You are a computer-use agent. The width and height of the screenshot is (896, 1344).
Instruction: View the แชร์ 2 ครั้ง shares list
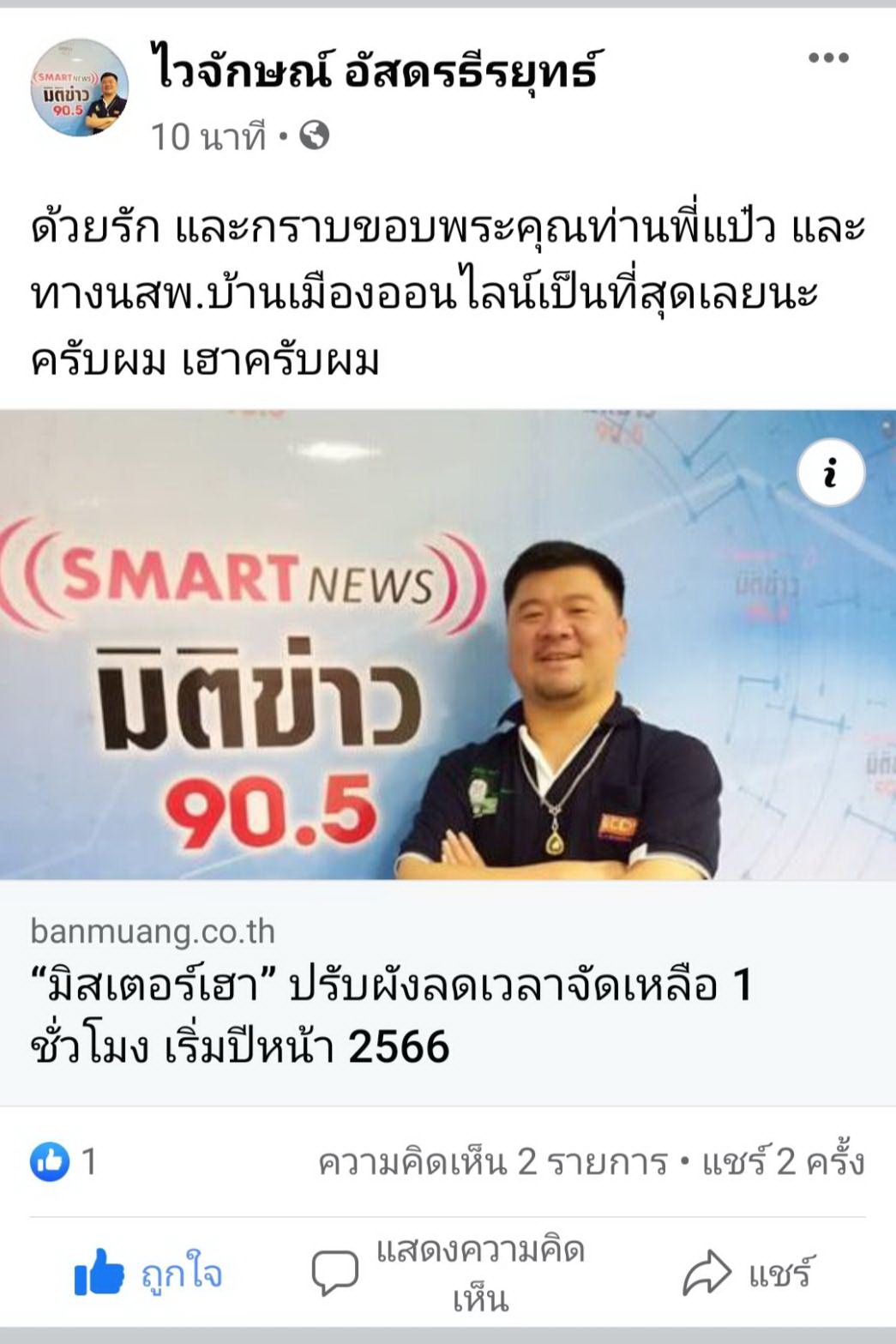click(x=783, y=1163)
